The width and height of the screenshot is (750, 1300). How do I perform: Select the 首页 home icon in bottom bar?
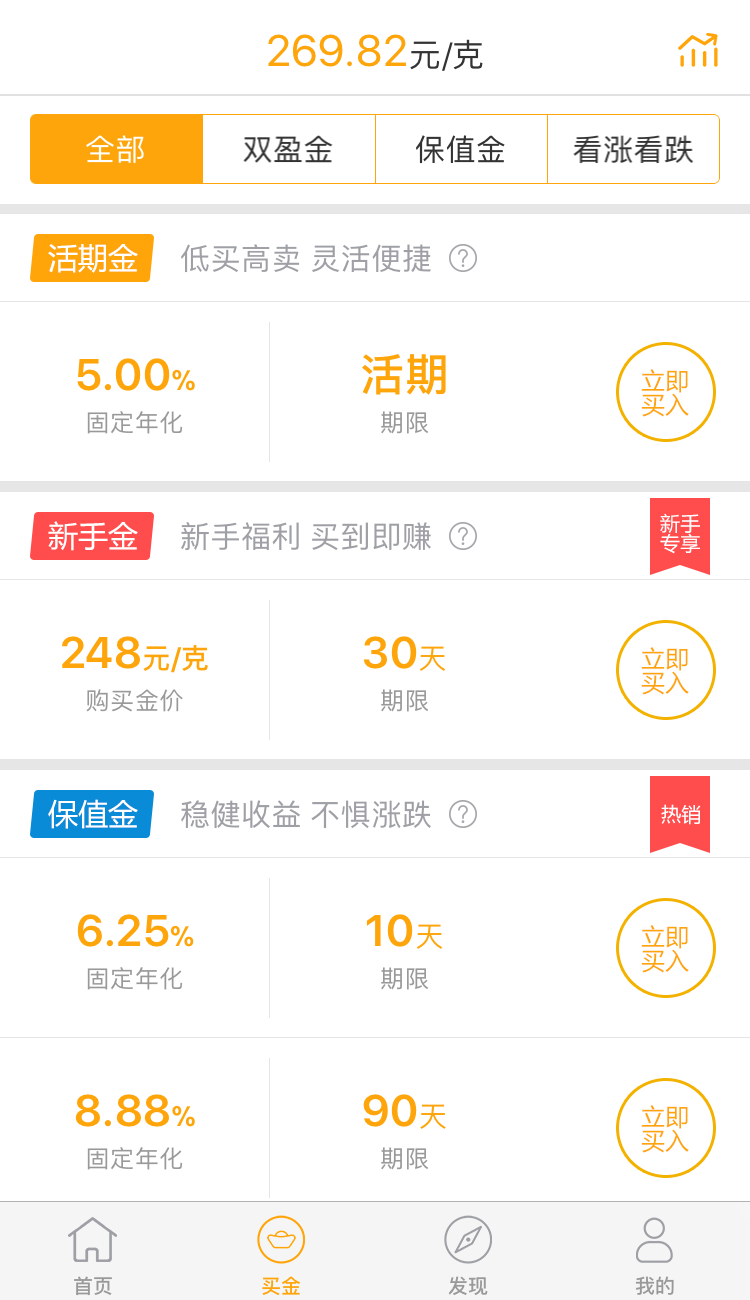click(x=93, y=1250)
